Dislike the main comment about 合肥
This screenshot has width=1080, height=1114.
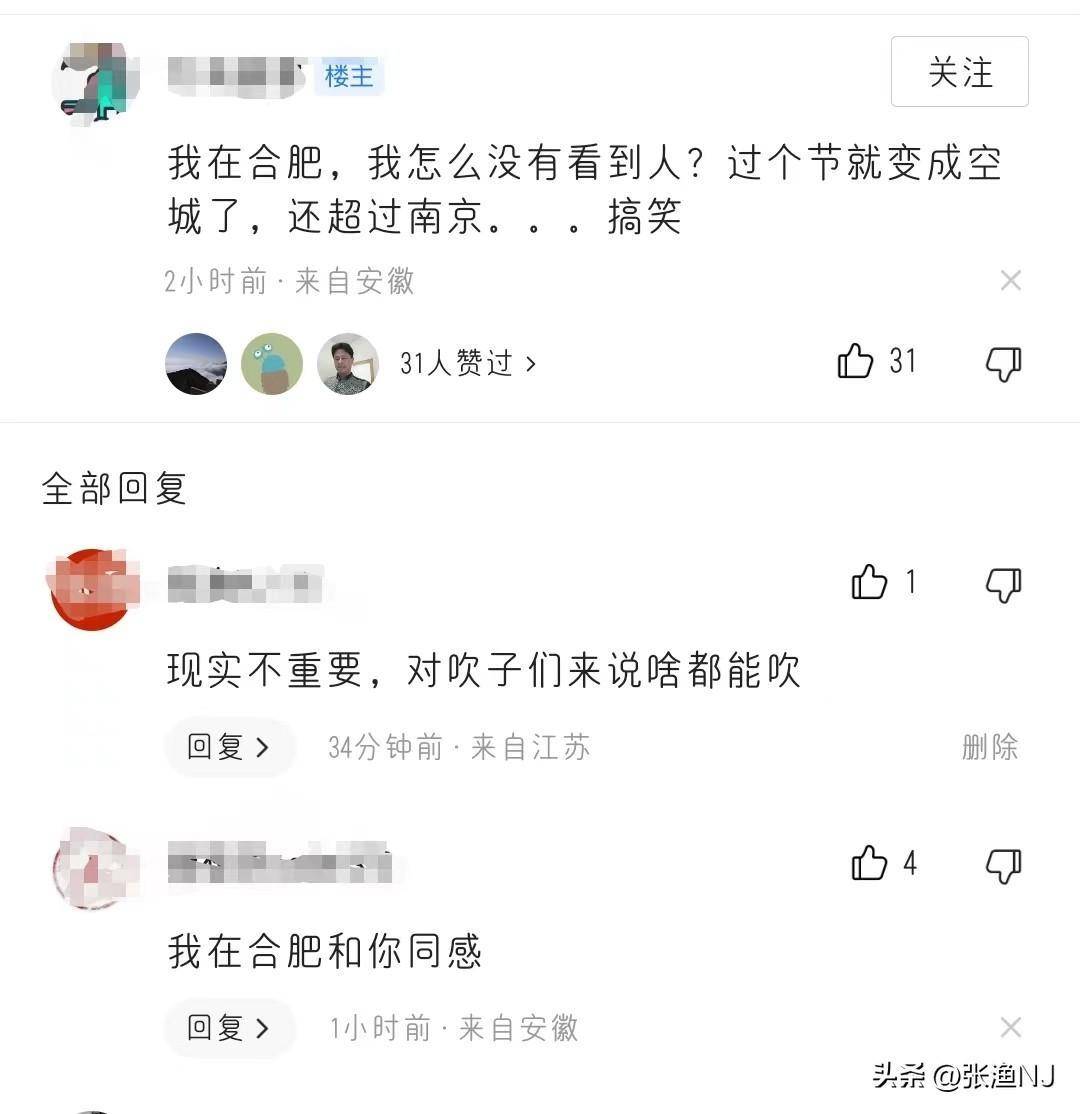pos(1003,364)
